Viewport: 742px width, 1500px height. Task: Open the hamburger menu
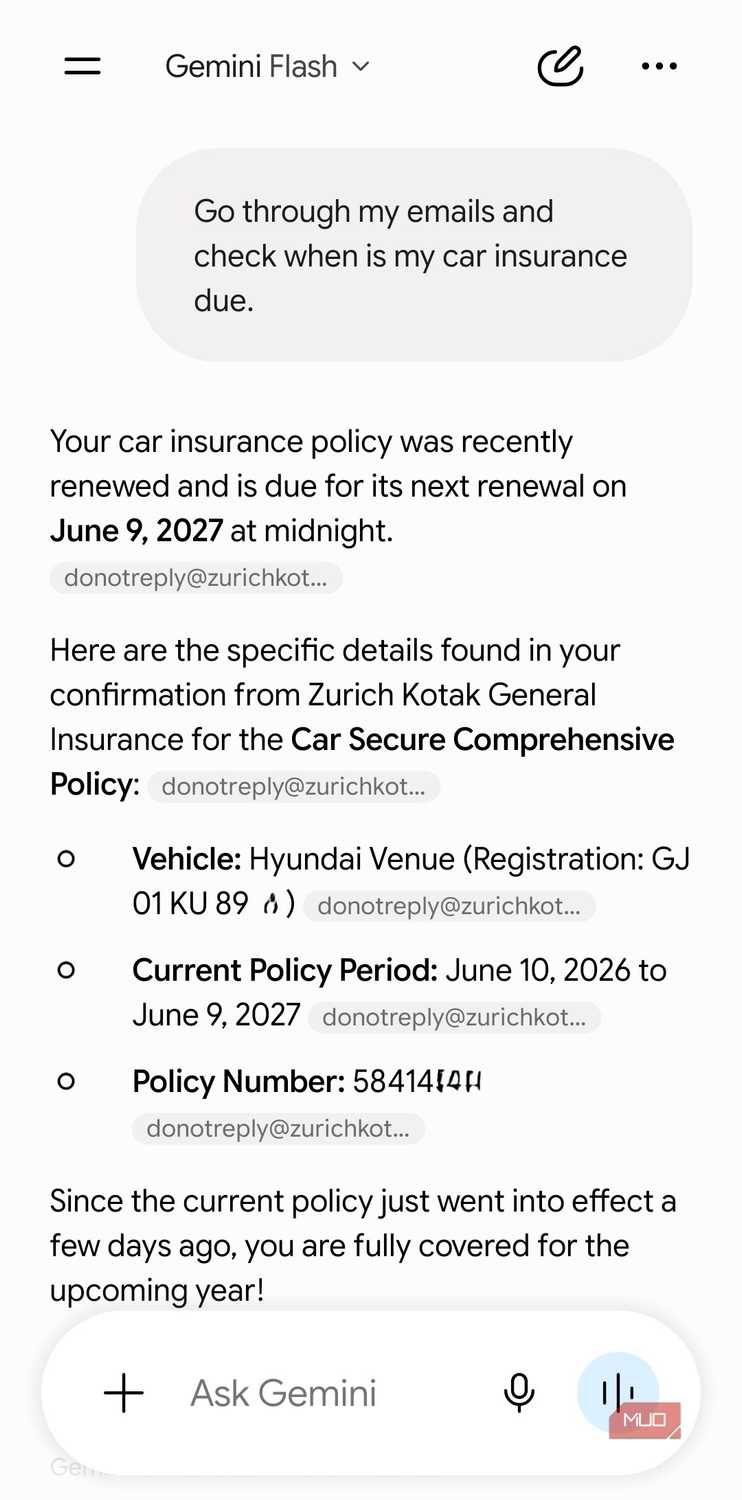pyautogui.click(x=82, y=67)
